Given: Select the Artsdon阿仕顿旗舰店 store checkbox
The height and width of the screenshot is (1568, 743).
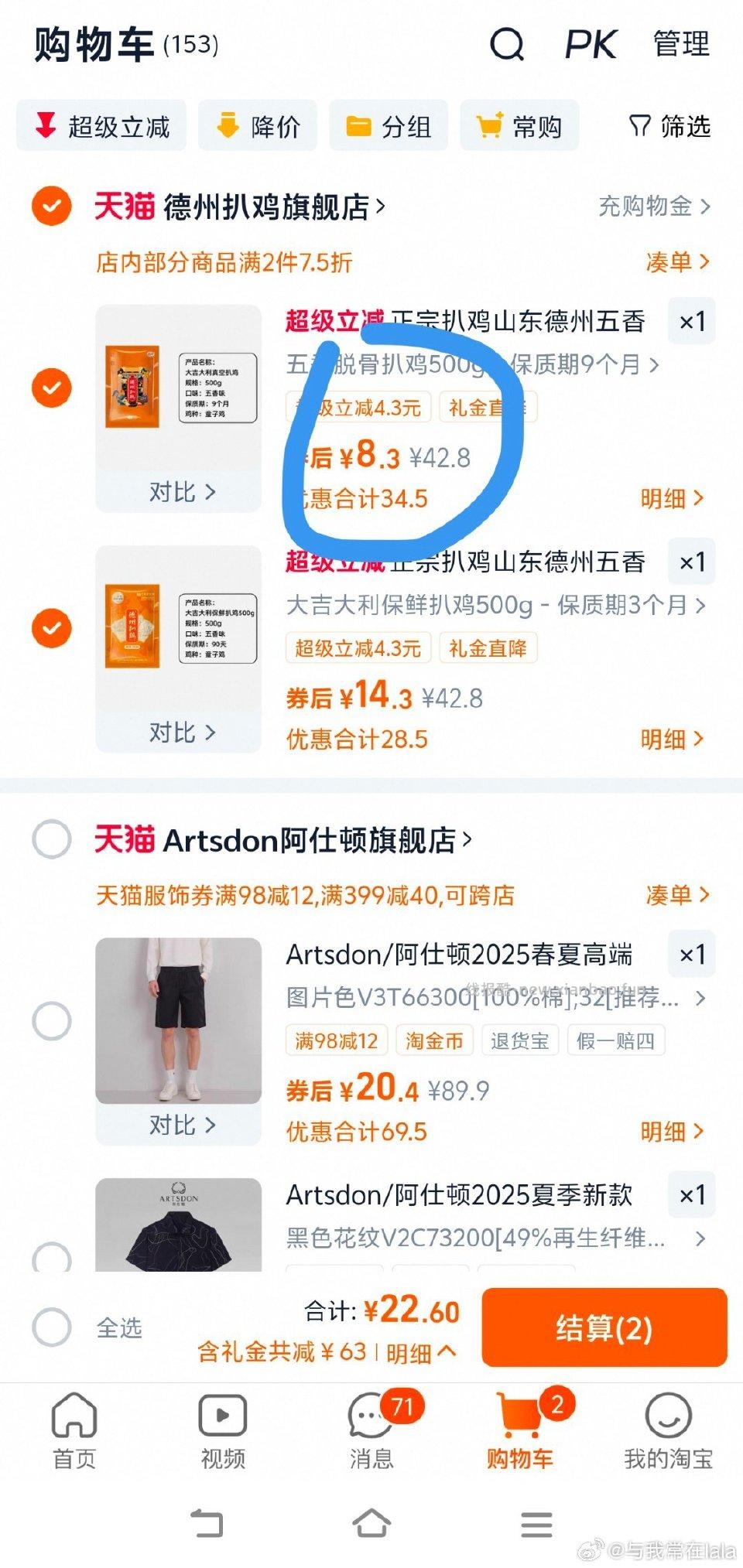Looking at the screenshot, I should tap(52, 839).
